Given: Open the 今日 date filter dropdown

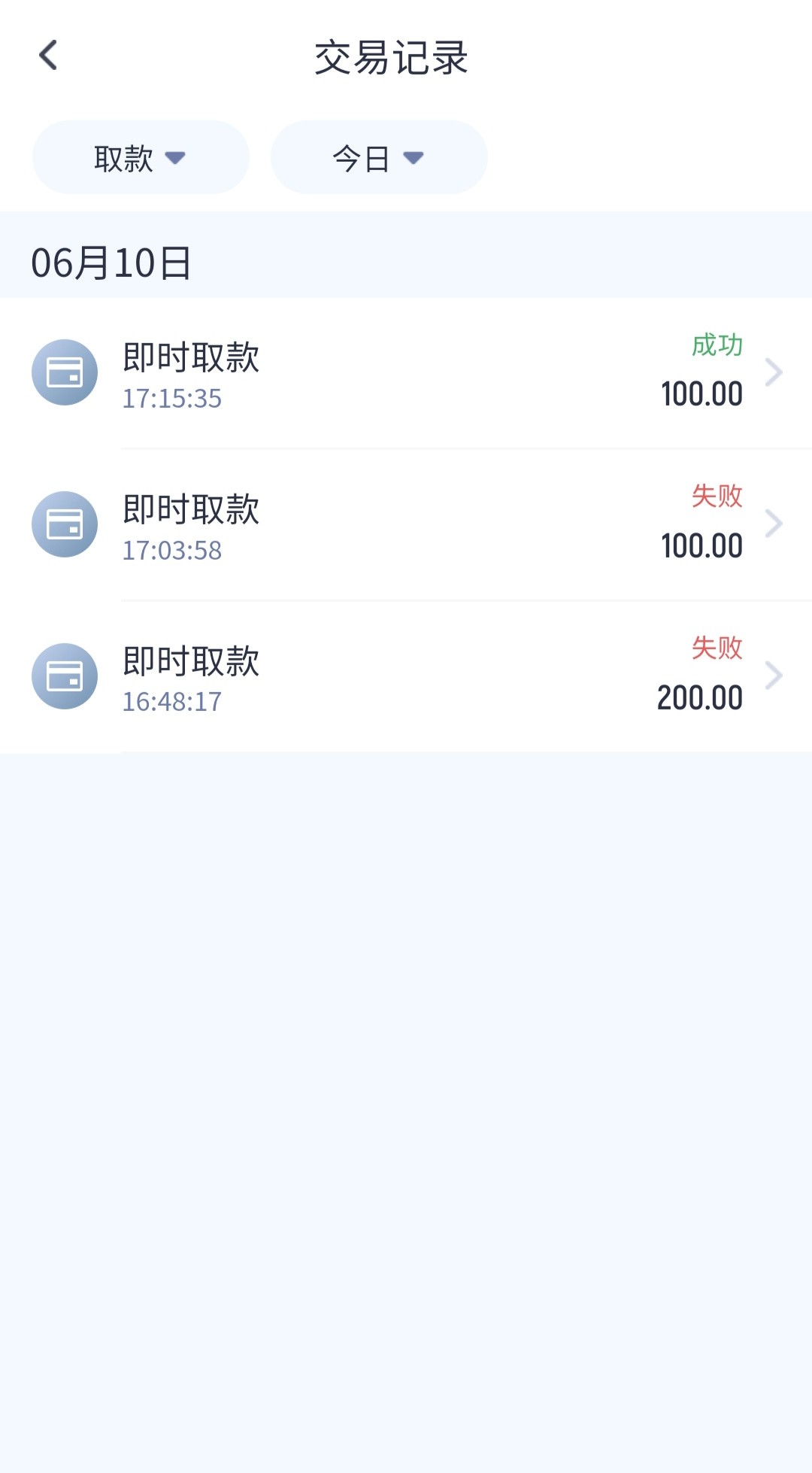Looking at the screenshot, I should pos(379,158).
